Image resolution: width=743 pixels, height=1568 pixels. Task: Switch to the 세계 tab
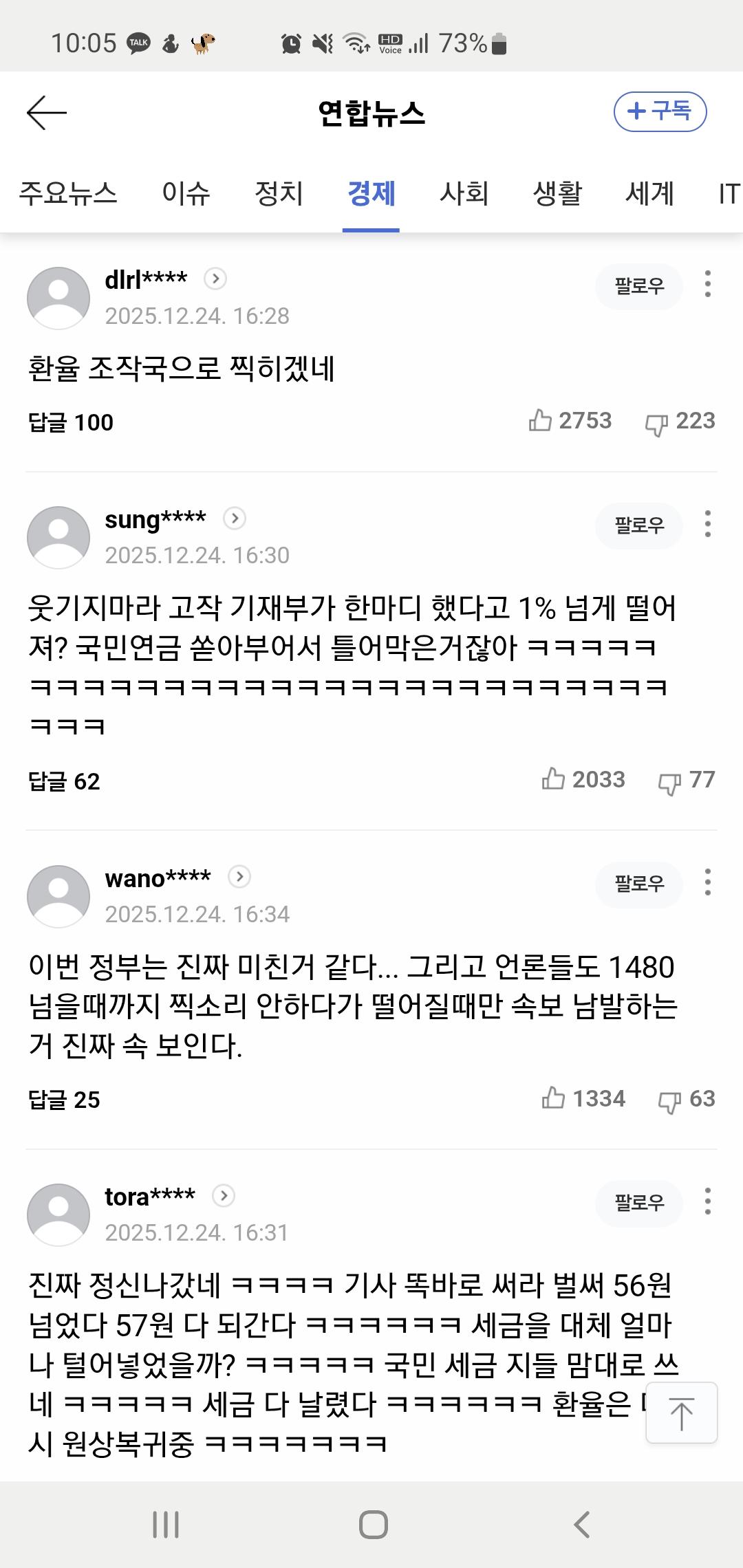click(x=649, y=193)
